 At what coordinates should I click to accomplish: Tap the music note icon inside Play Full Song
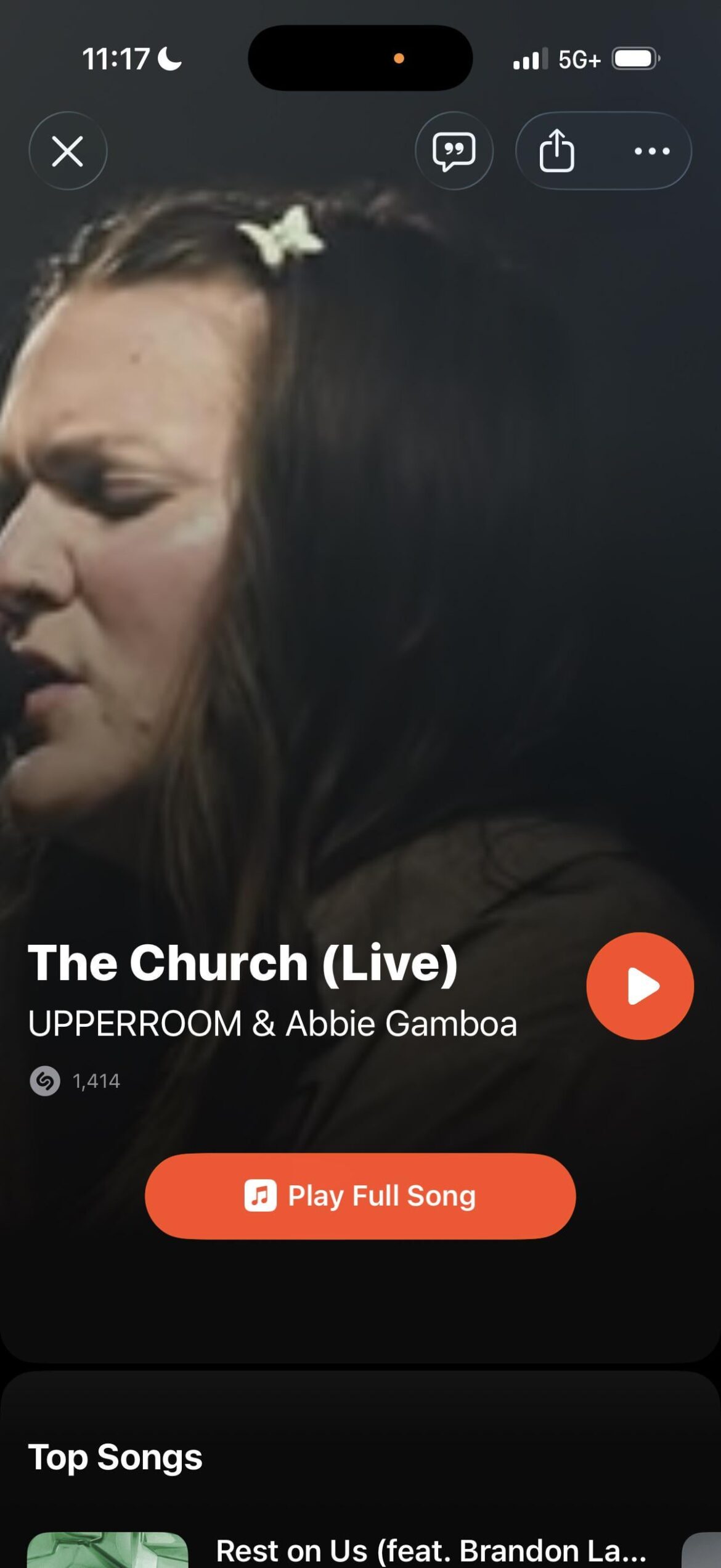(261, 1194)
